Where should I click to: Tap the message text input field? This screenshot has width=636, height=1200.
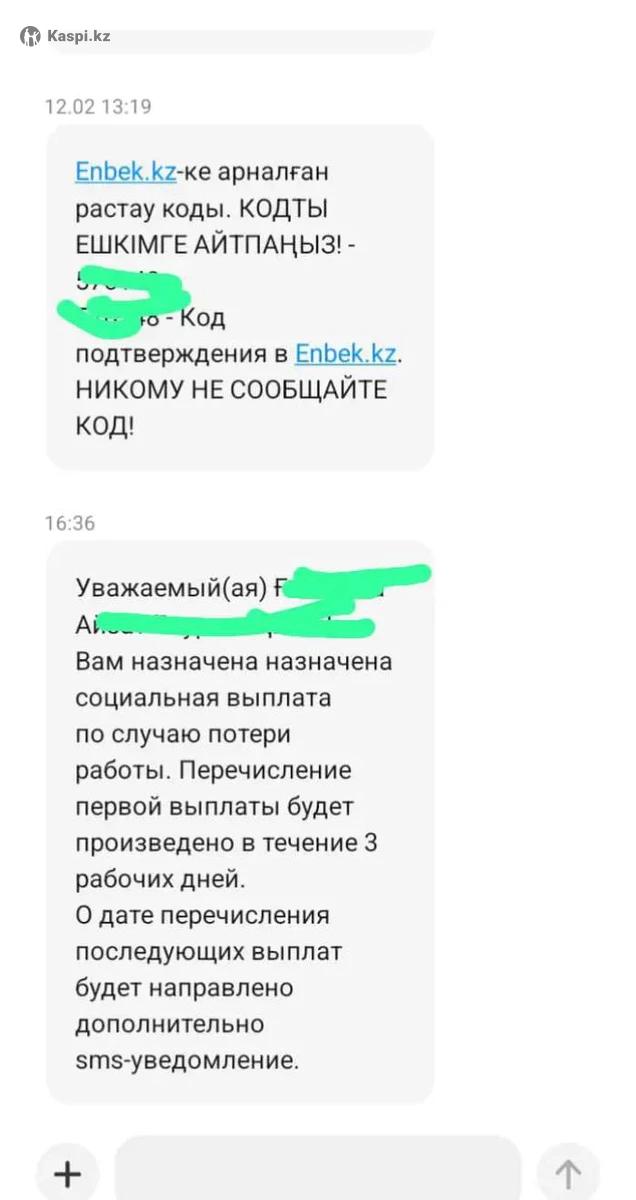pyautogui.click(x=317, y=1172)
